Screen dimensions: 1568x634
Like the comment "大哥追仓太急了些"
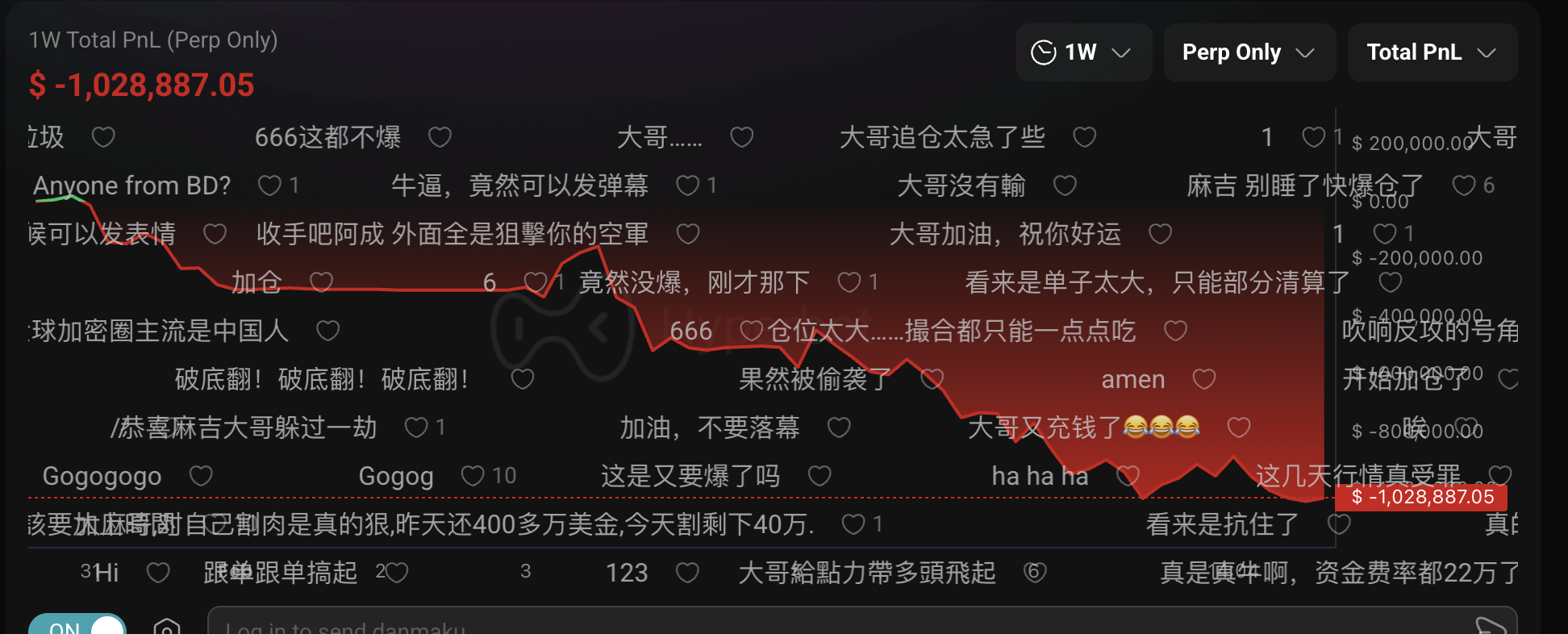point(1084,137)
